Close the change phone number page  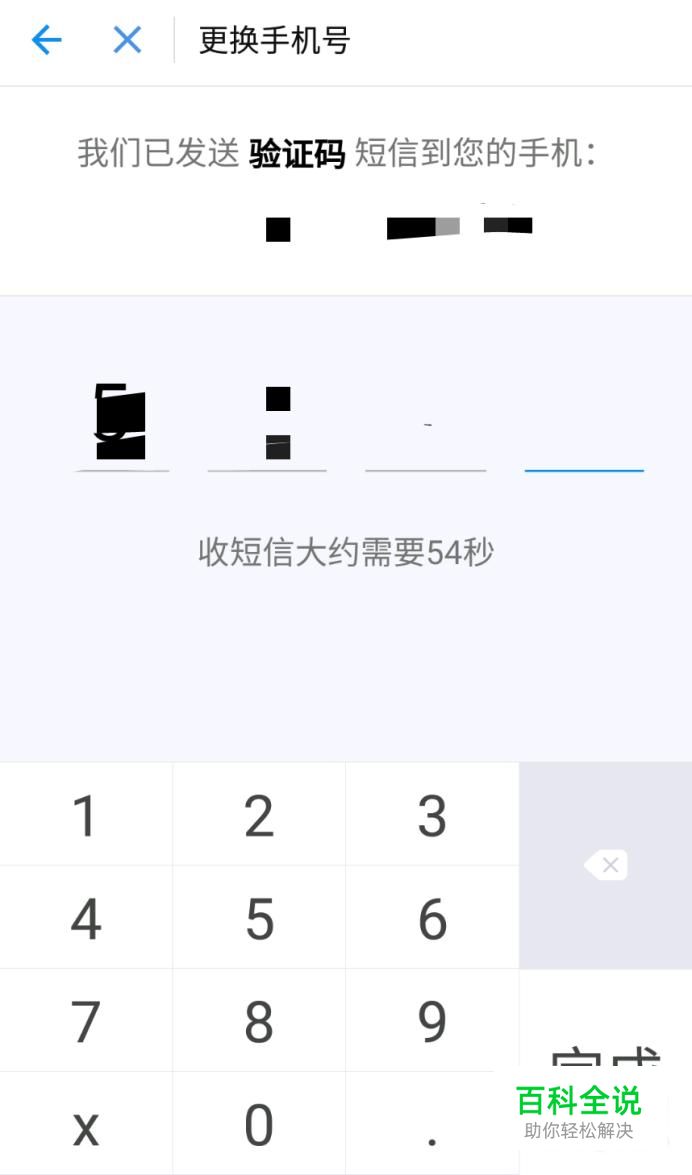(x=127, y=40)
